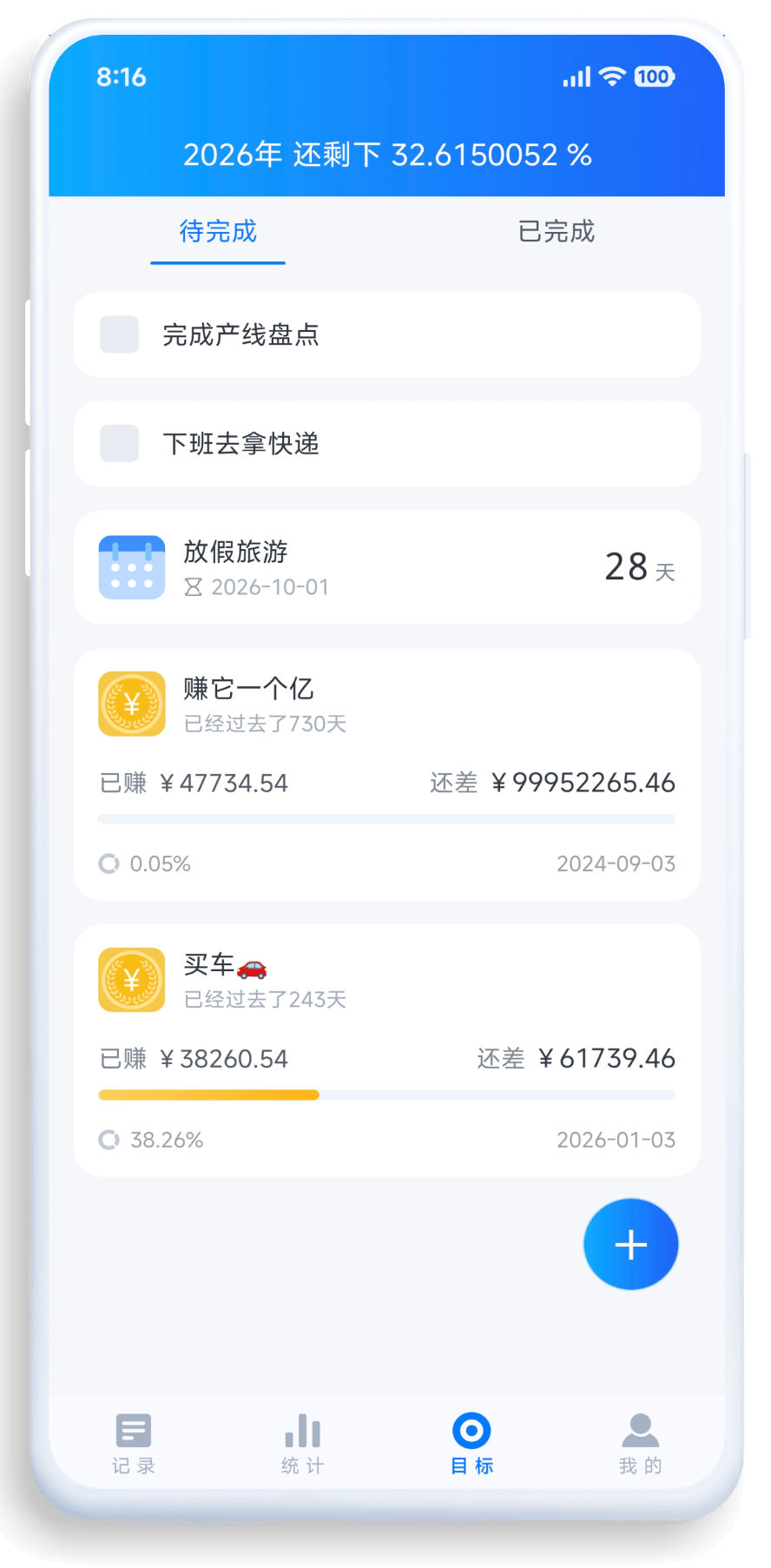
Task: Check off 完成产线盘点
Action: pyautogui.click(x=120, y=334)
